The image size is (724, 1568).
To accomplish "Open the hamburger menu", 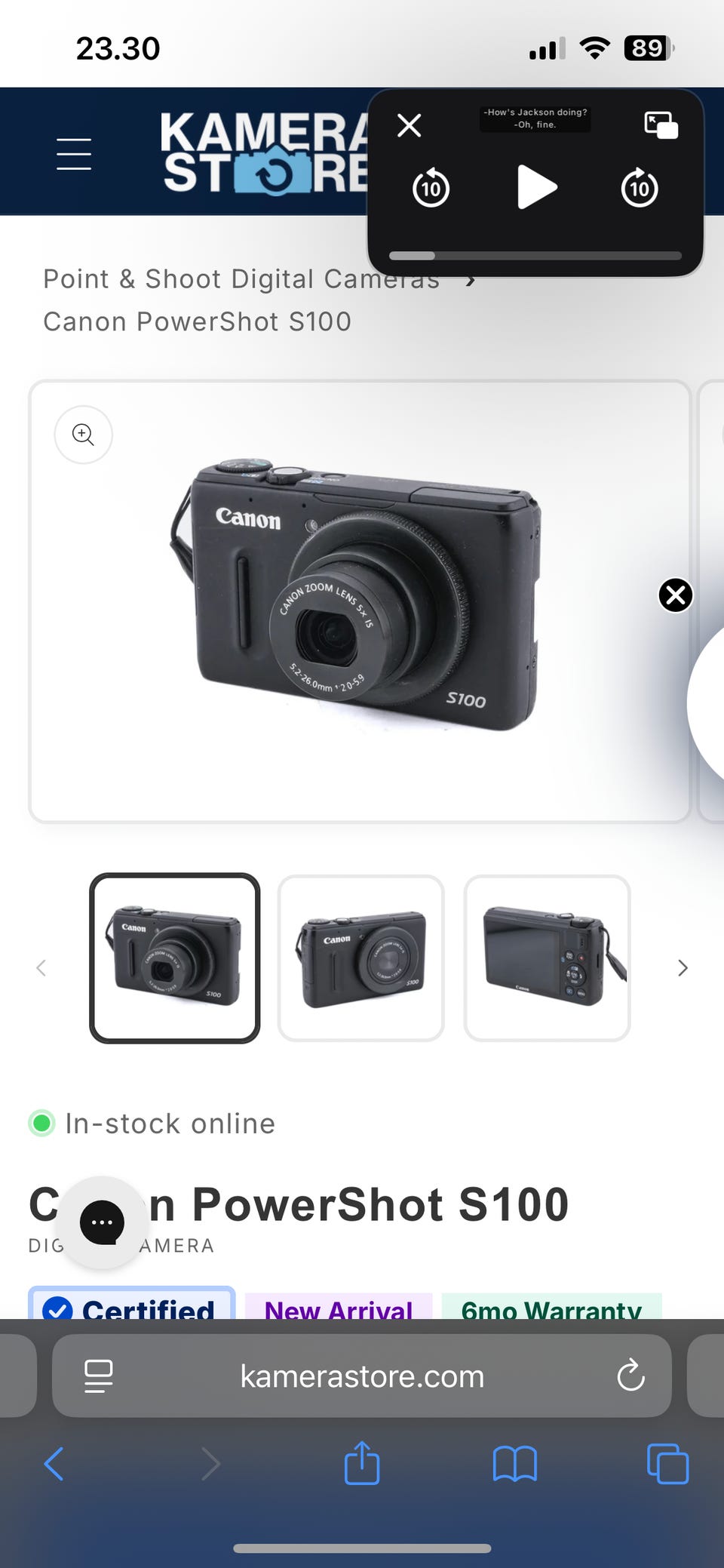I will coord(74,154).
